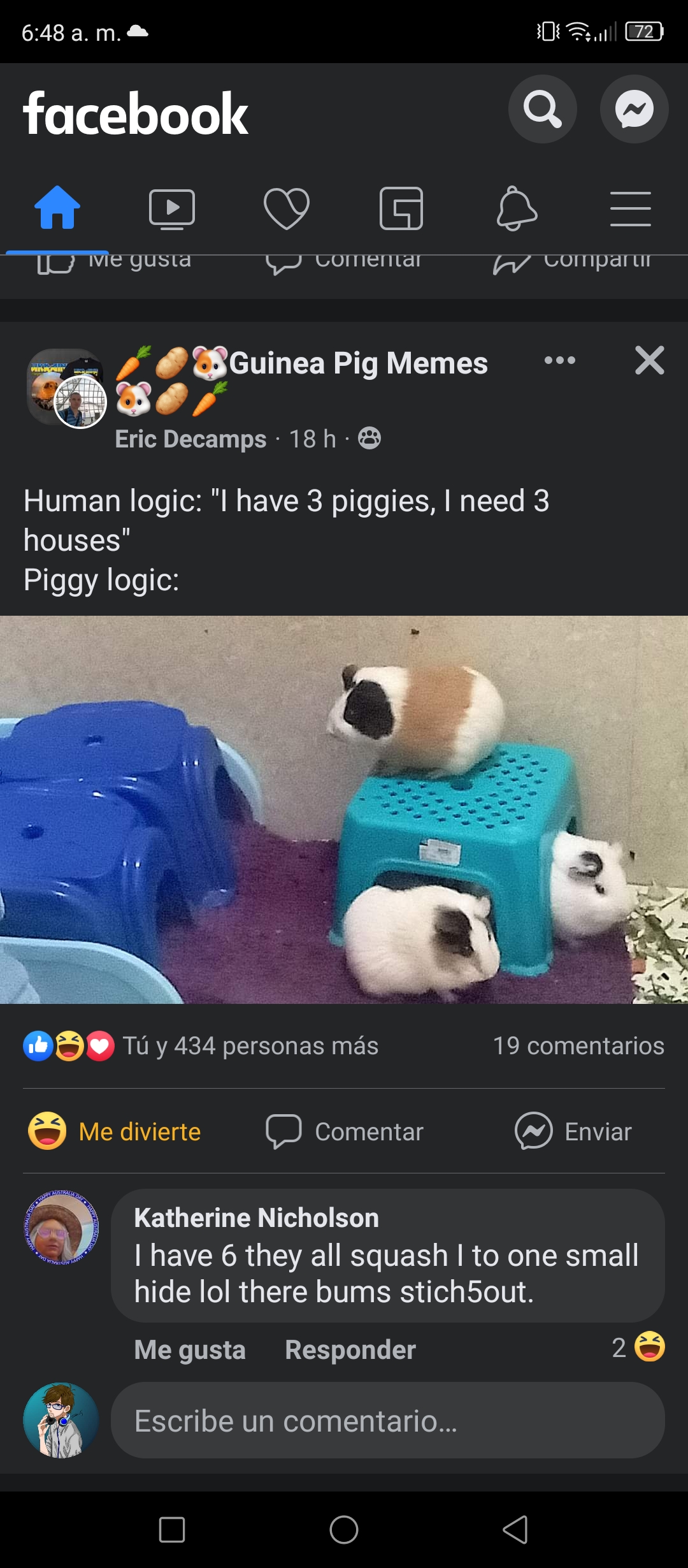Open the notifications bell tab

pyautogui.click(x=517, y=208)
